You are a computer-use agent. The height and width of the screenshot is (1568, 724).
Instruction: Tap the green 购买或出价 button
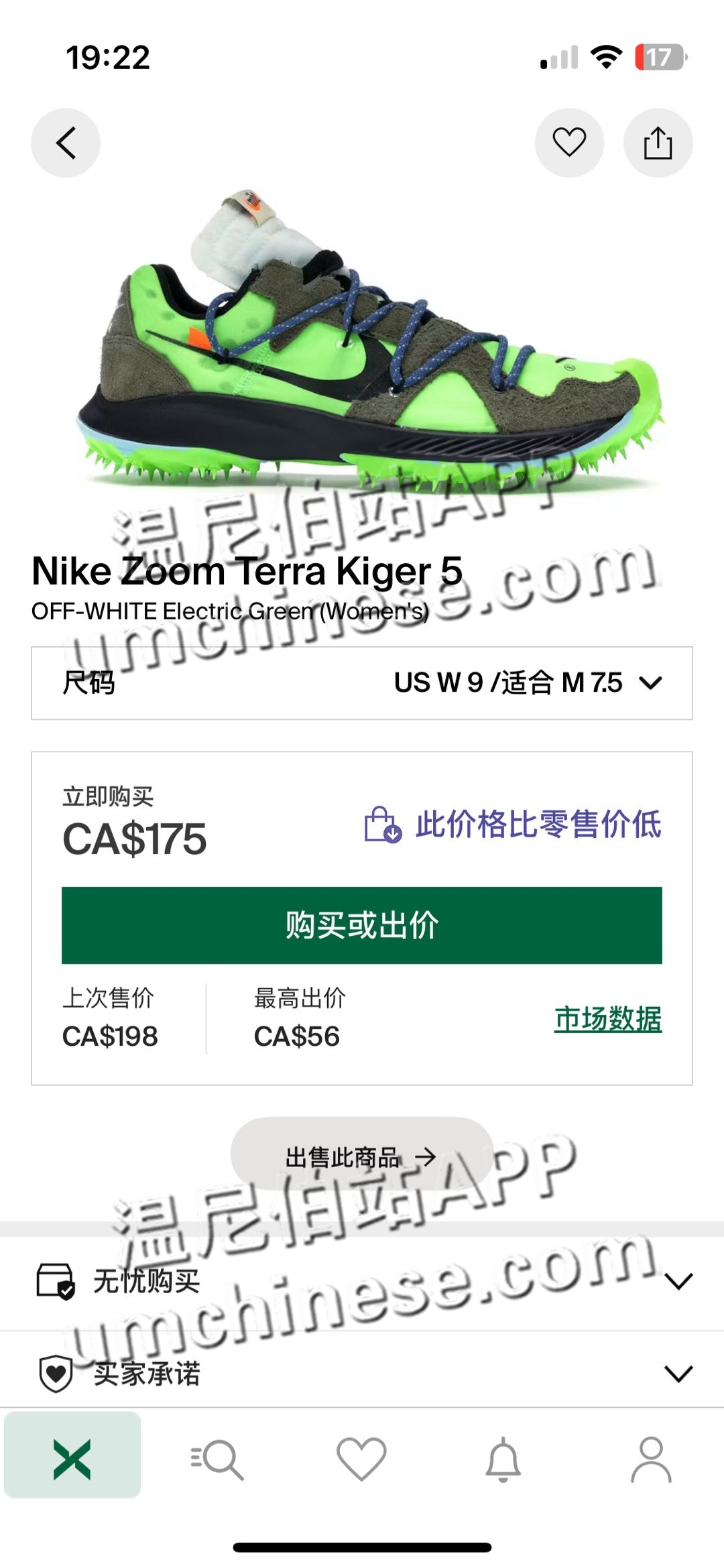[362, 925]
